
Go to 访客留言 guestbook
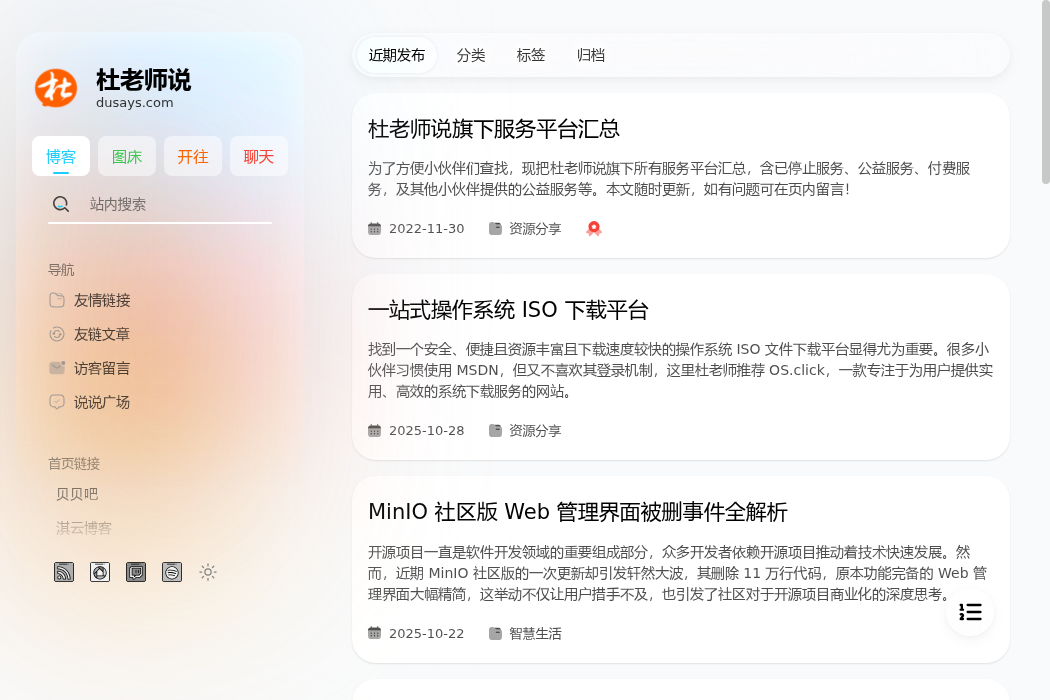coord(101,368)
